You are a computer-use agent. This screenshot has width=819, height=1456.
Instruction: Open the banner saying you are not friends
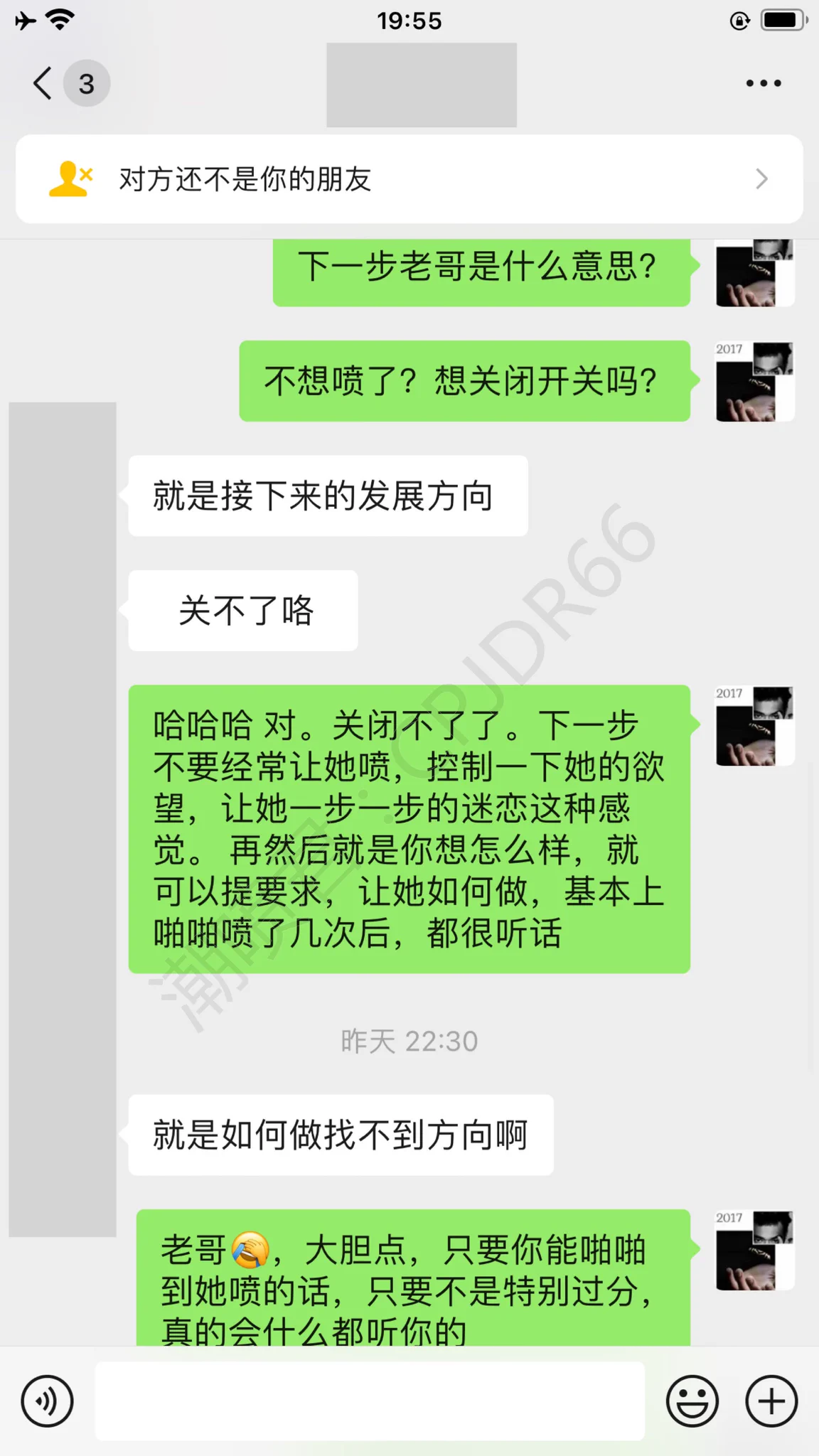tap(409, 179)
